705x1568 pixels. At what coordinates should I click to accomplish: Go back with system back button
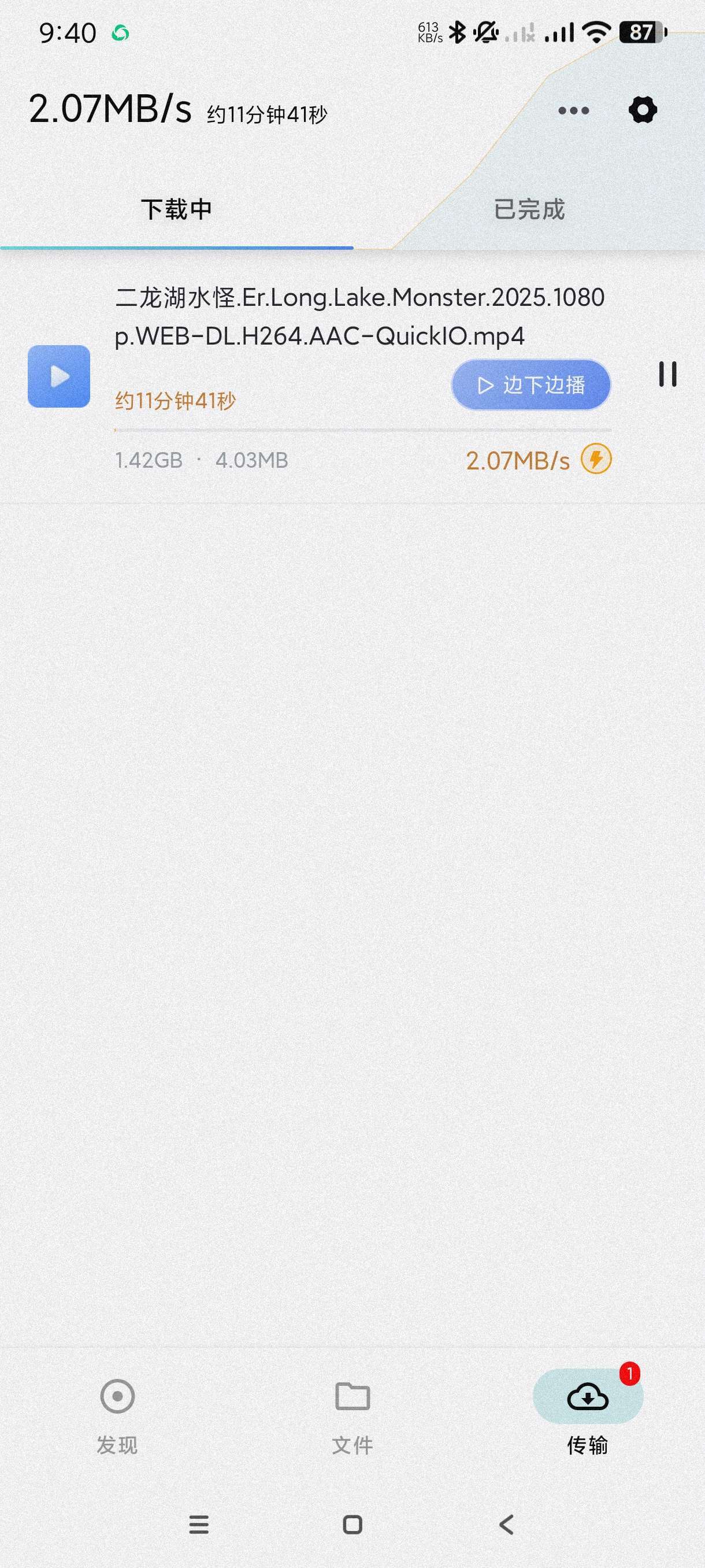tap(506, 1524)
